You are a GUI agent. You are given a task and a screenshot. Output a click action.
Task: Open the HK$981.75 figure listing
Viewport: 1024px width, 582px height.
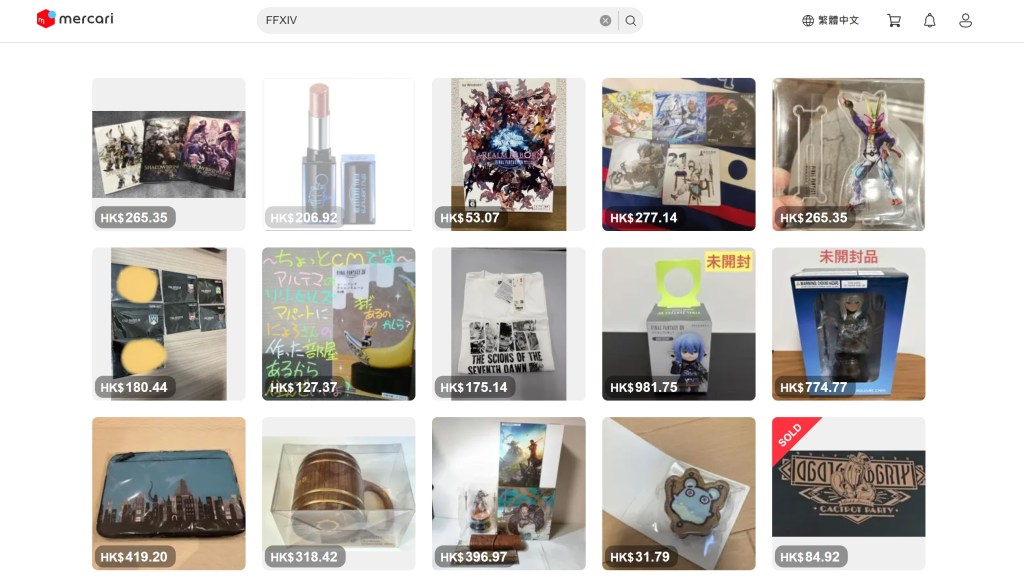(678, 324)
